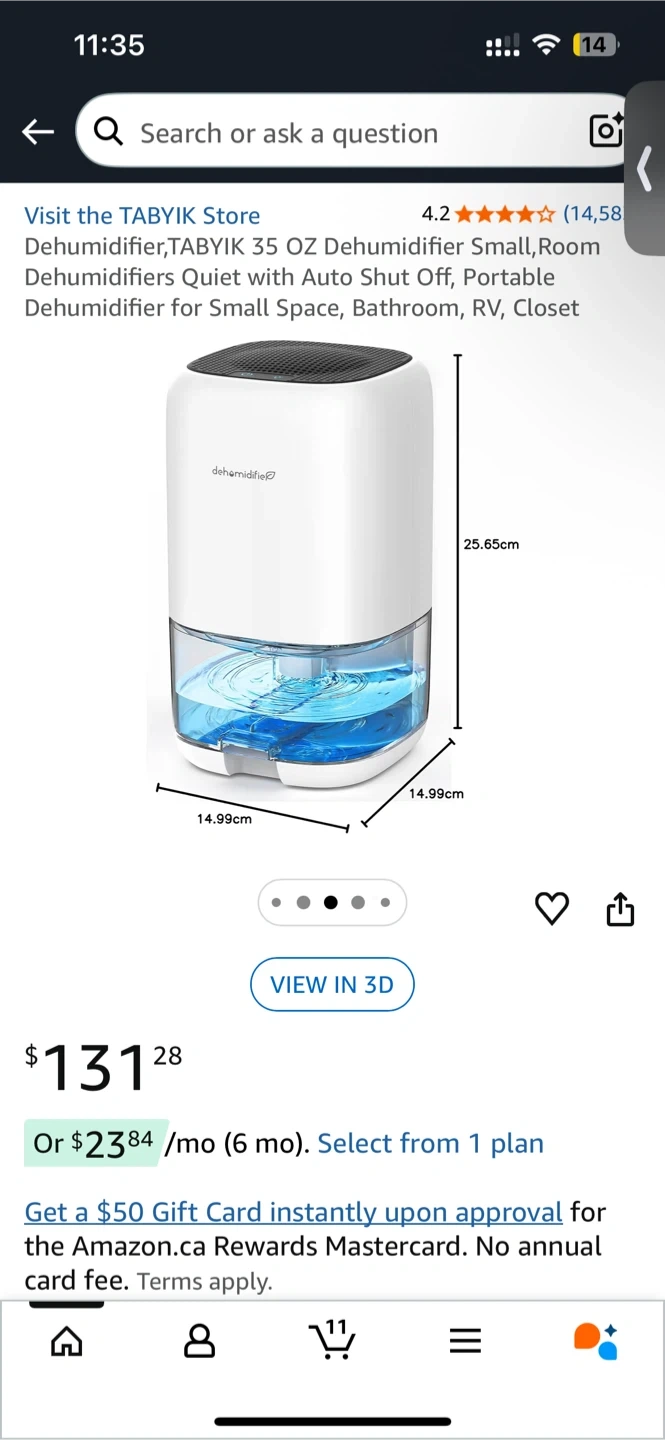
Task: Open Select from 1 plan link
Action: point(430,1143)
